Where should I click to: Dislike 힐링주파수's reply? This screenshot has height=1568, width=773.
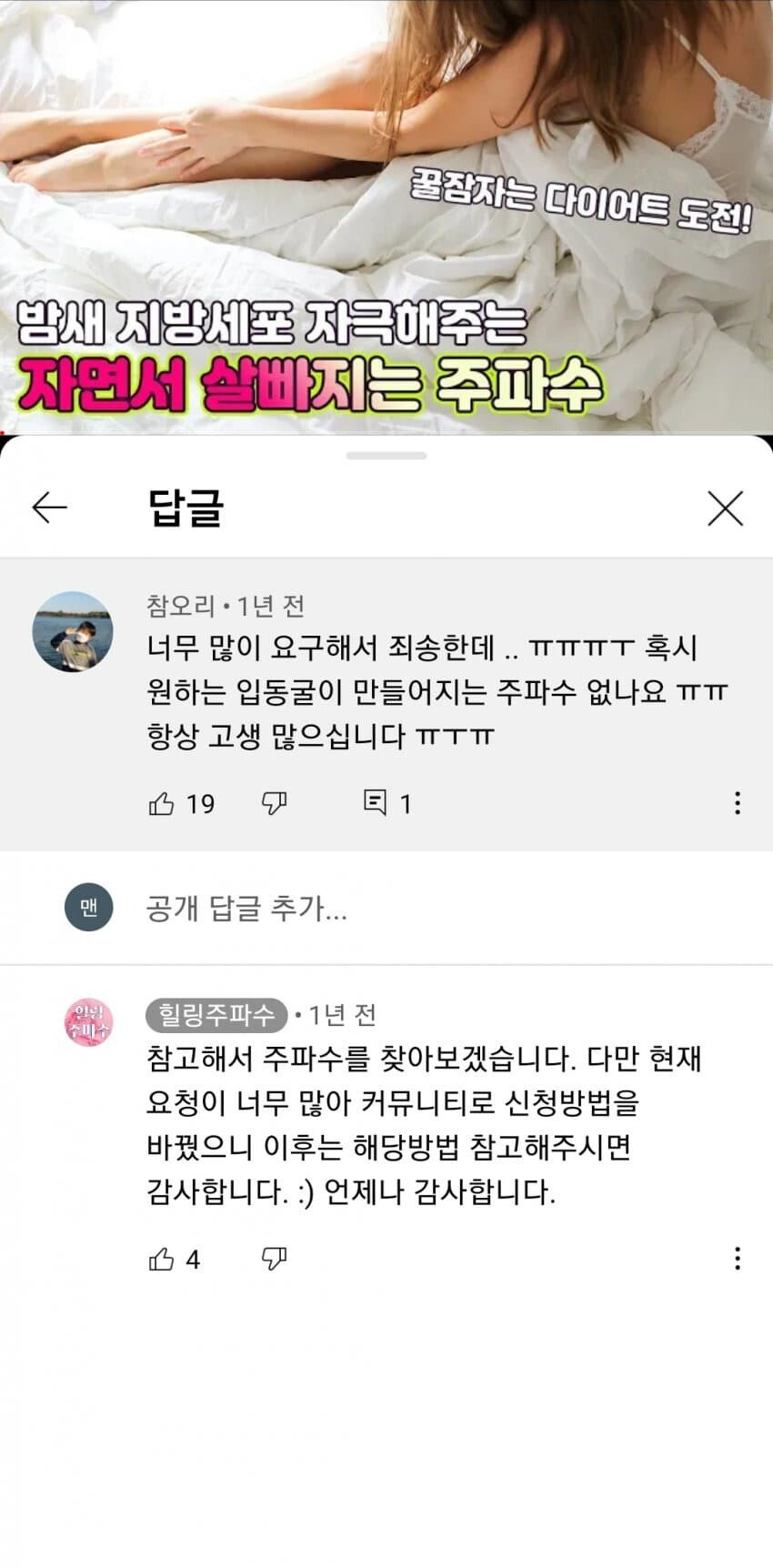pyautogui.click(x=274, y=1259)
